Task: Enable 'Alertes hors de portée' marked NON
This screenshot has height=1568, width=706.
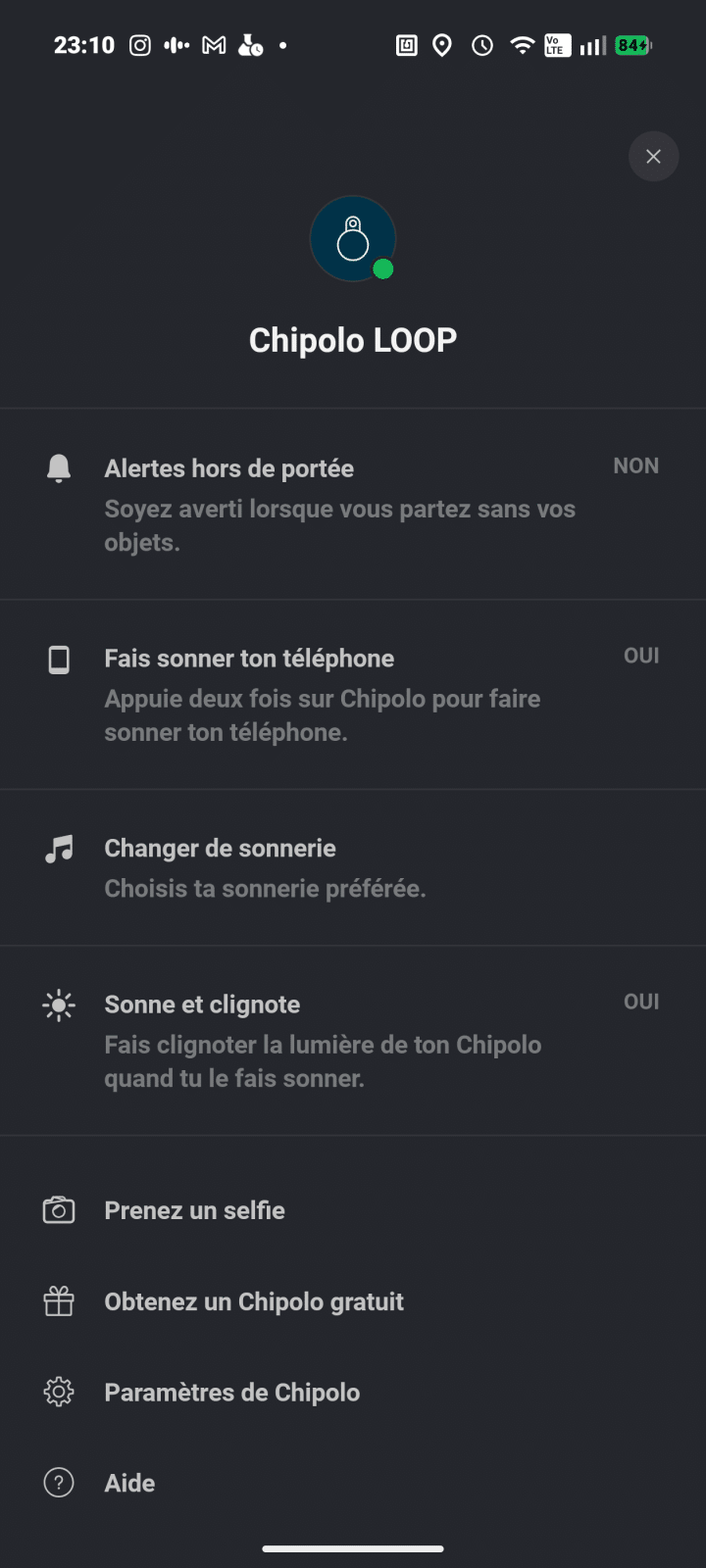Action: click(x=635, y=465)
